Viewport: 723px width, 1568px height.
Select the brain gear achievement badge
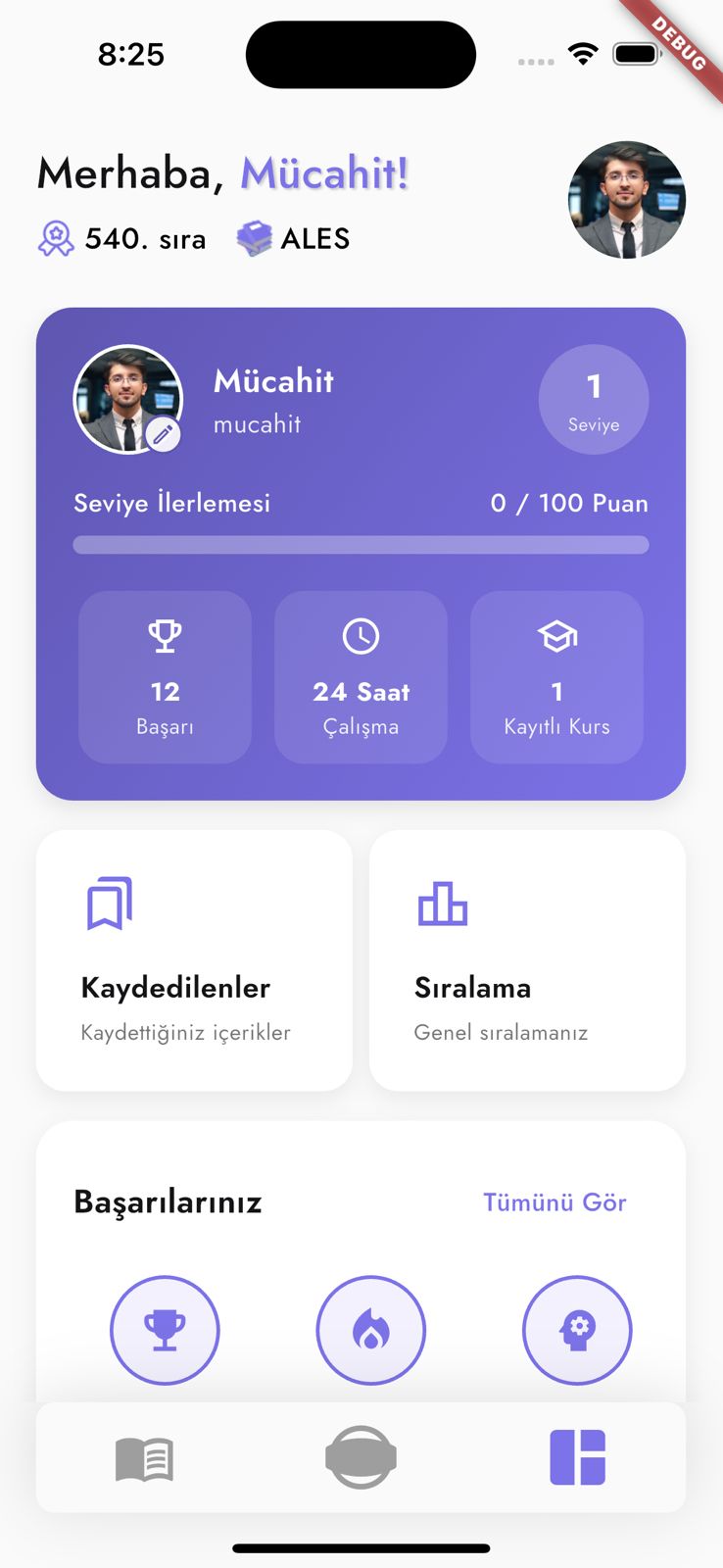pos(578,1330)
